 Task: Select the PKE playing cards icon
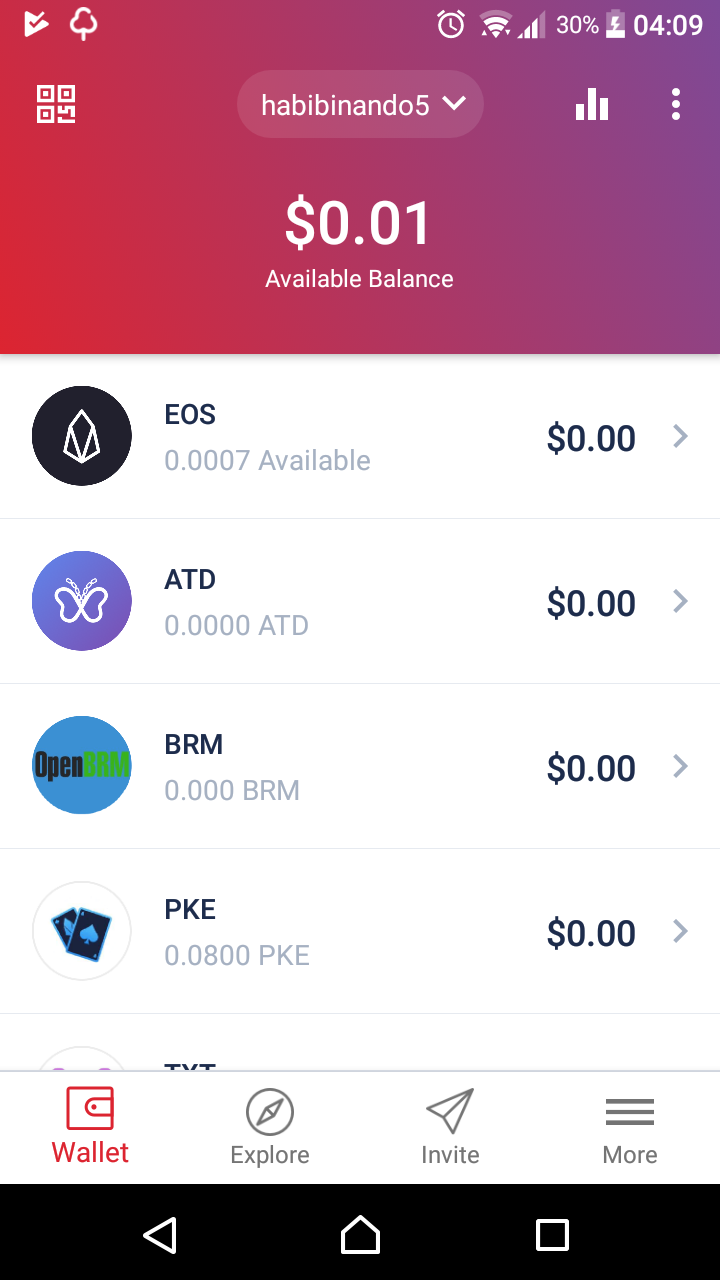82,930
